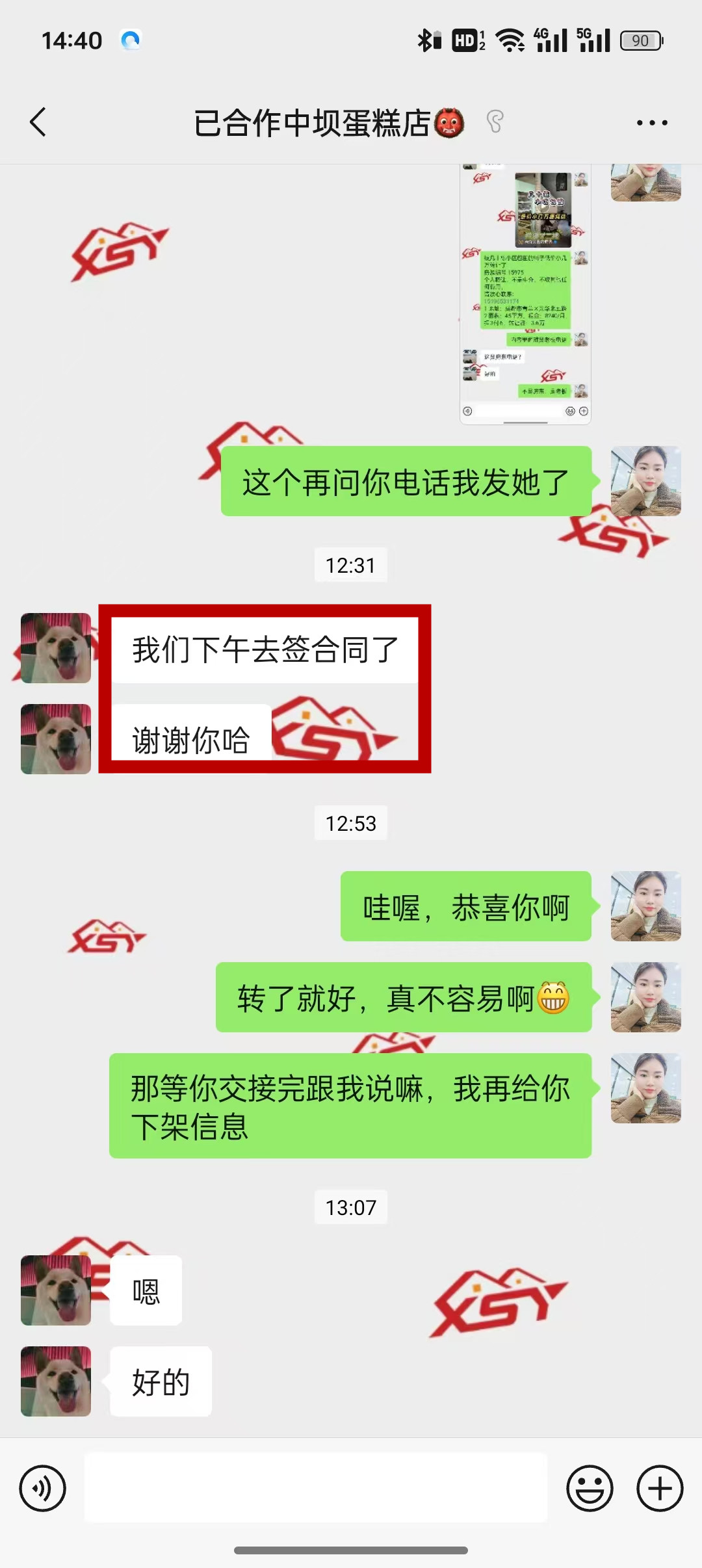Tap the dog avatar beside "好的"
Viewport: 702px width, 1568px height.
point(56,1381)
